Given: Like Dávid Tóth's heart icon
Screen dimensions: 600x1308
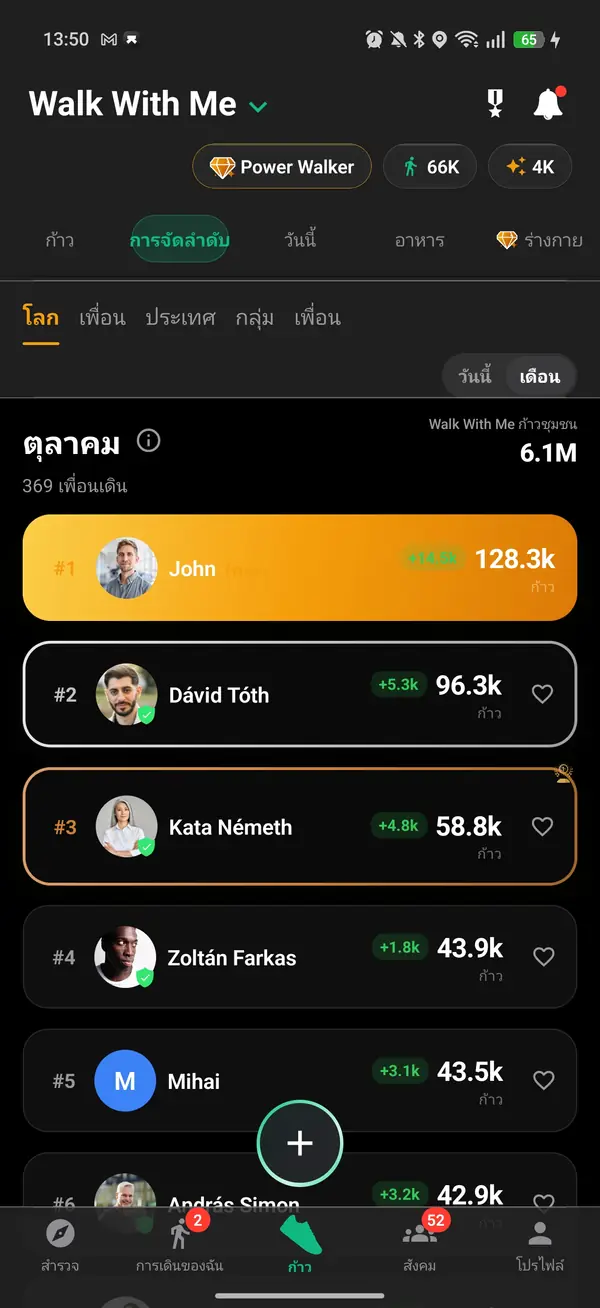Looking at the screenshot, I should (542, 694).
